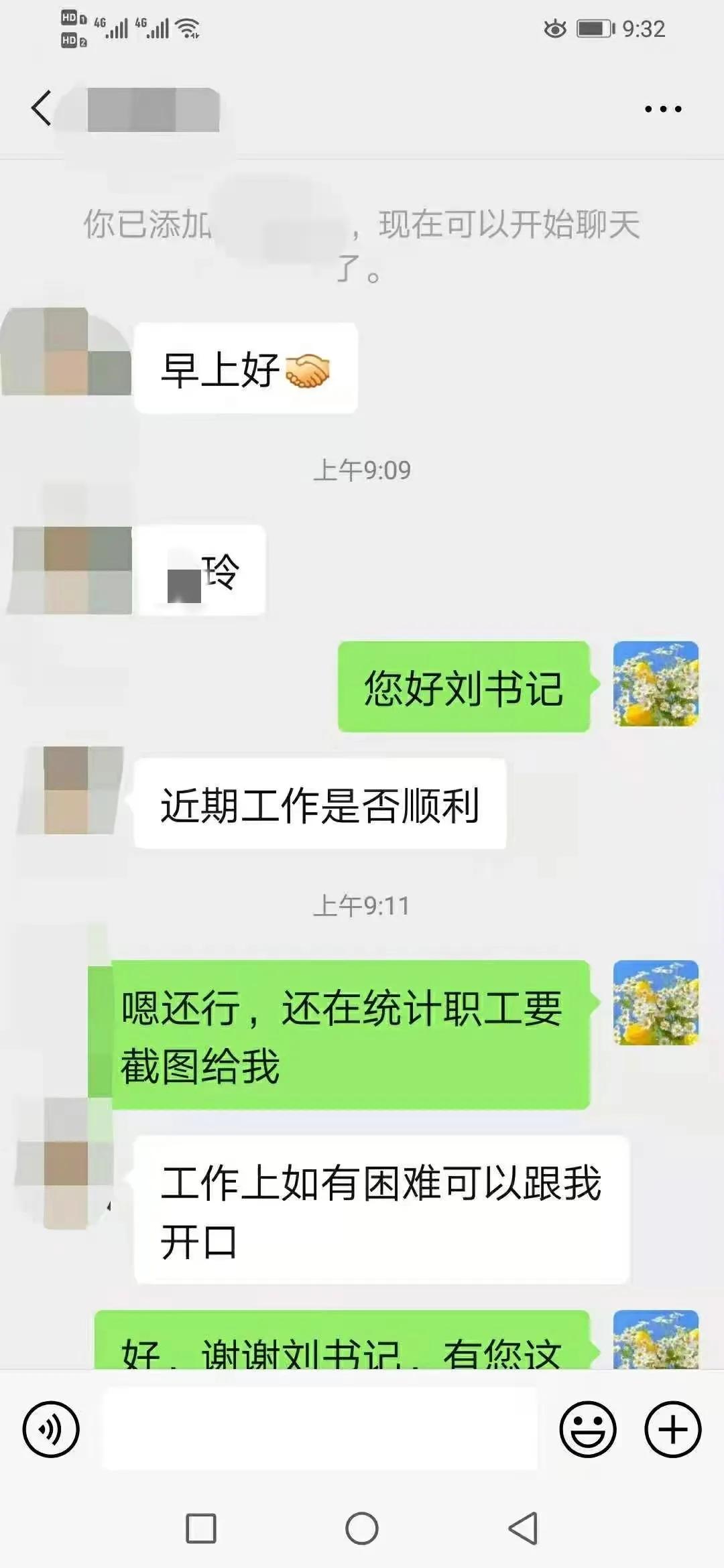The height and width of the screenshot is (1568, 724).
Task: Open the three-dot chat options menu
Action: point(663,109)
